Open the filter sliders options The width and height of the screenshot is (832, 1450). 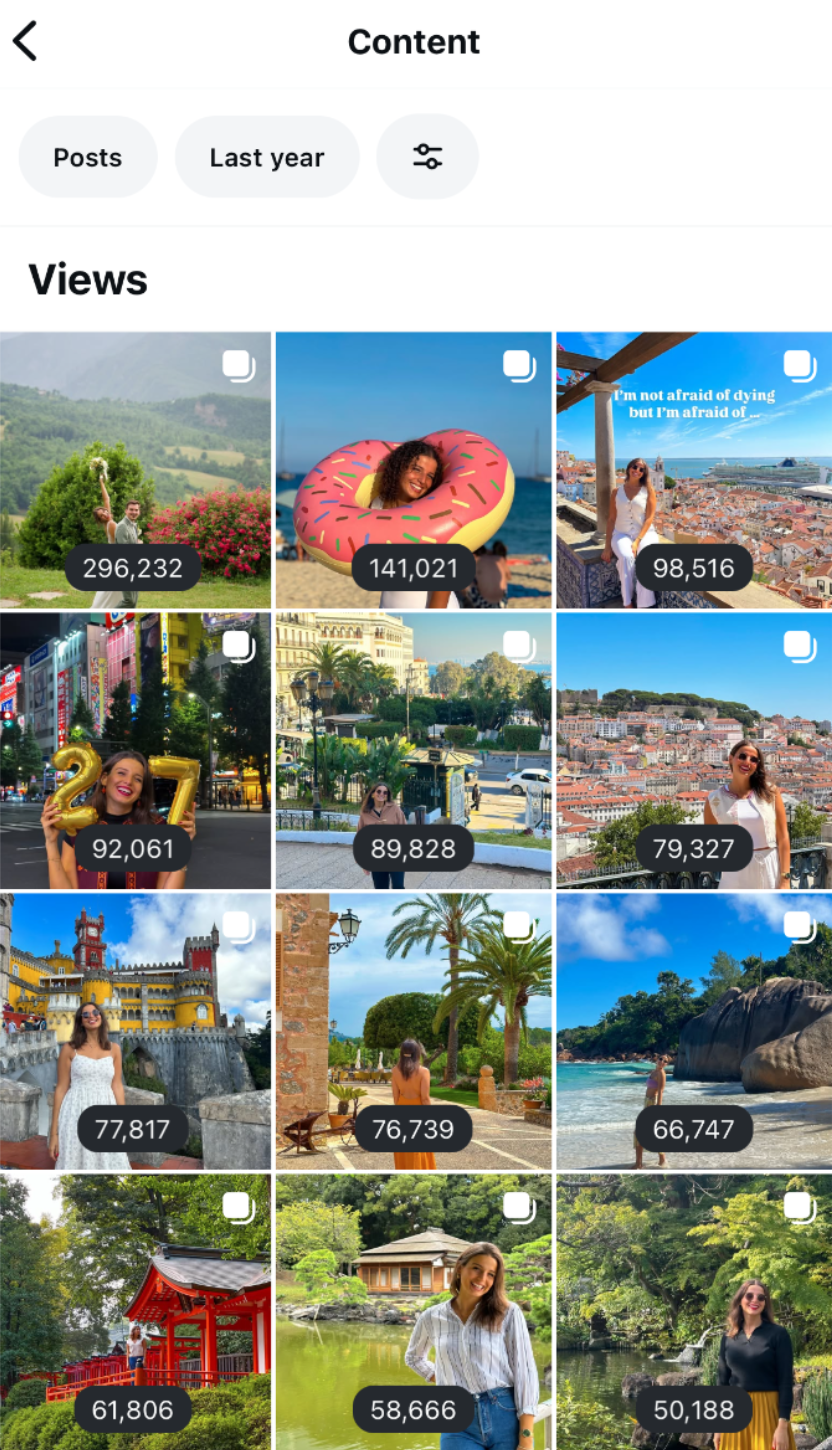(x=427, y=157)
